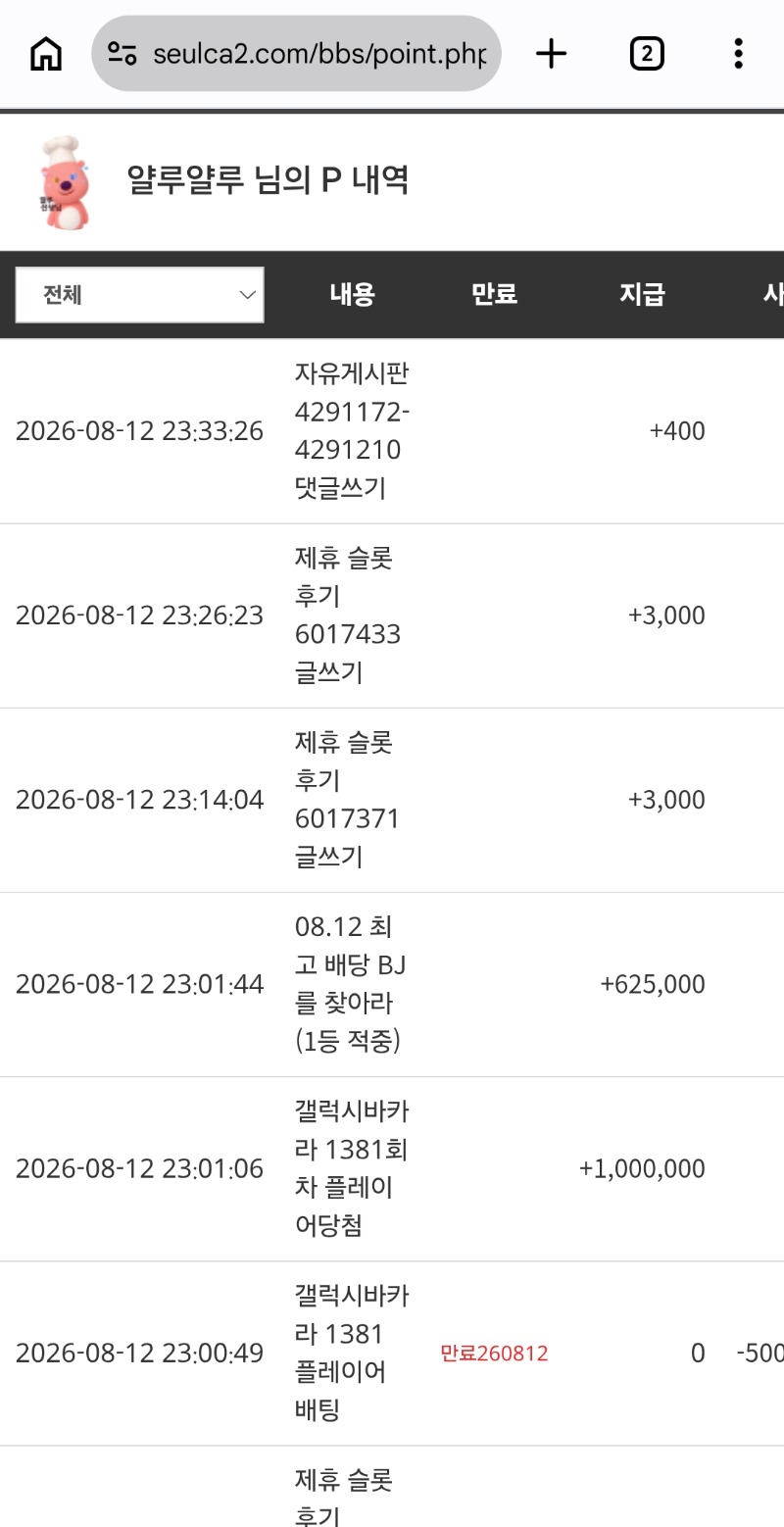Open the tab switcher showing 2
The width and height of the screenshot is (784, 1527).
647,54
